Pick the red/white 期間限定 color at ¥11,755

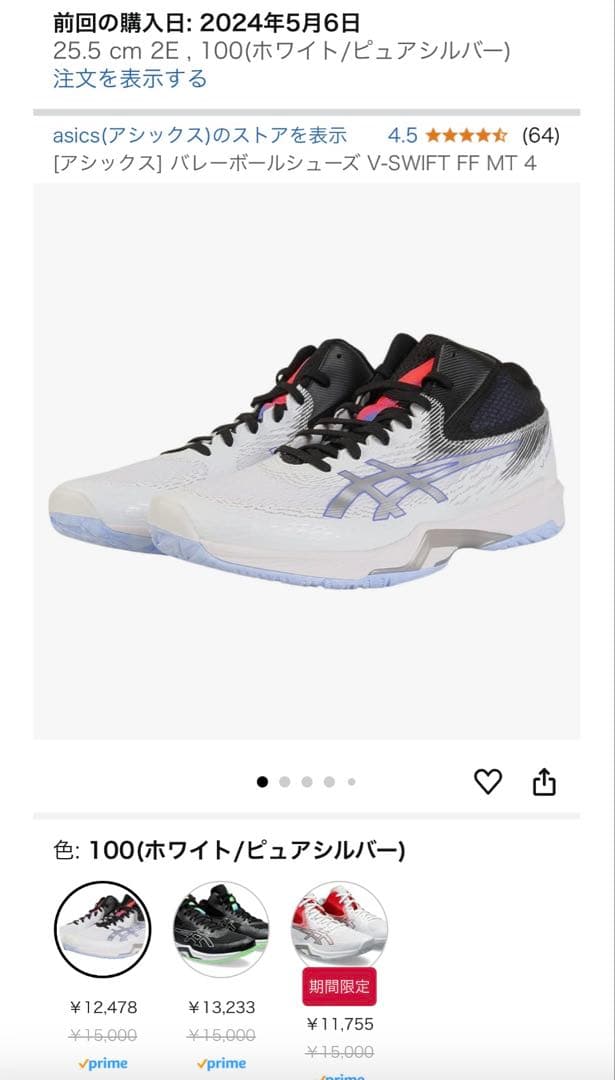click(339, 929)
